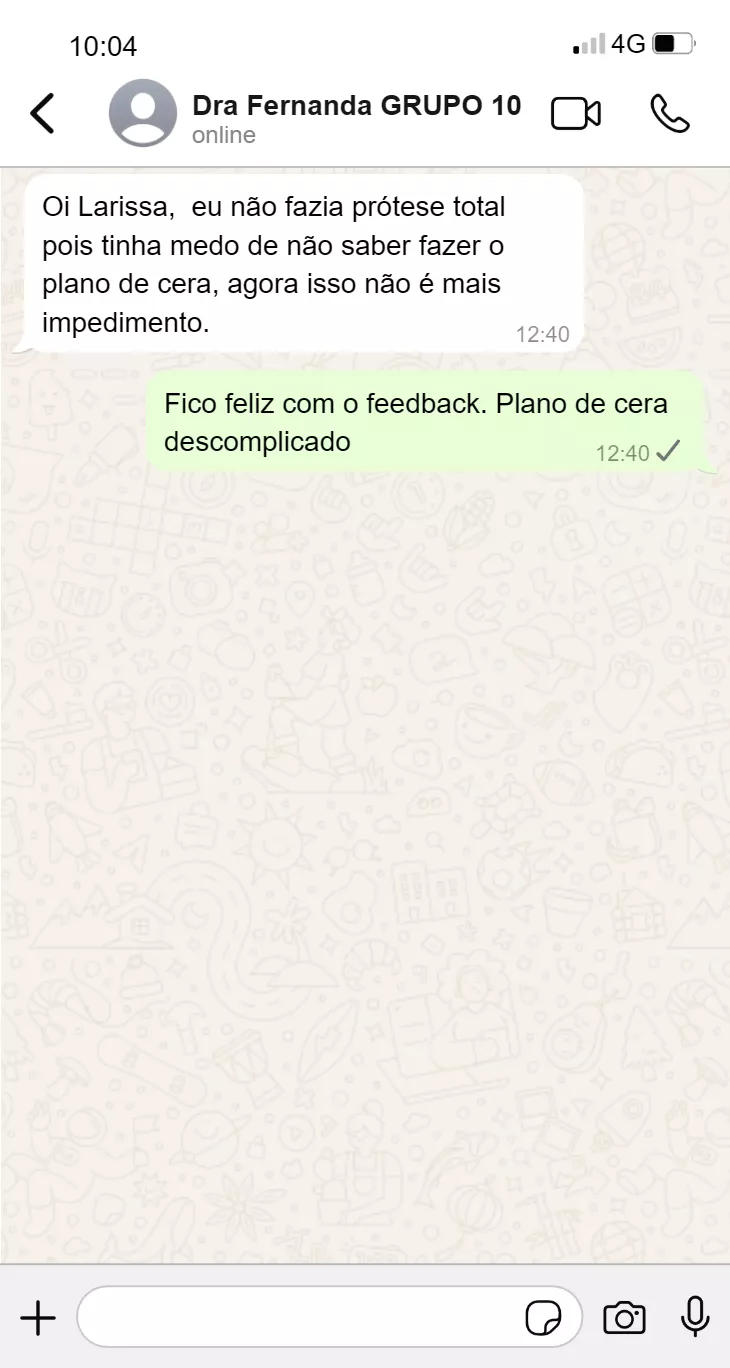Focus the message text field
The image size is (730, 1368).
click(x=300, y=1318)
